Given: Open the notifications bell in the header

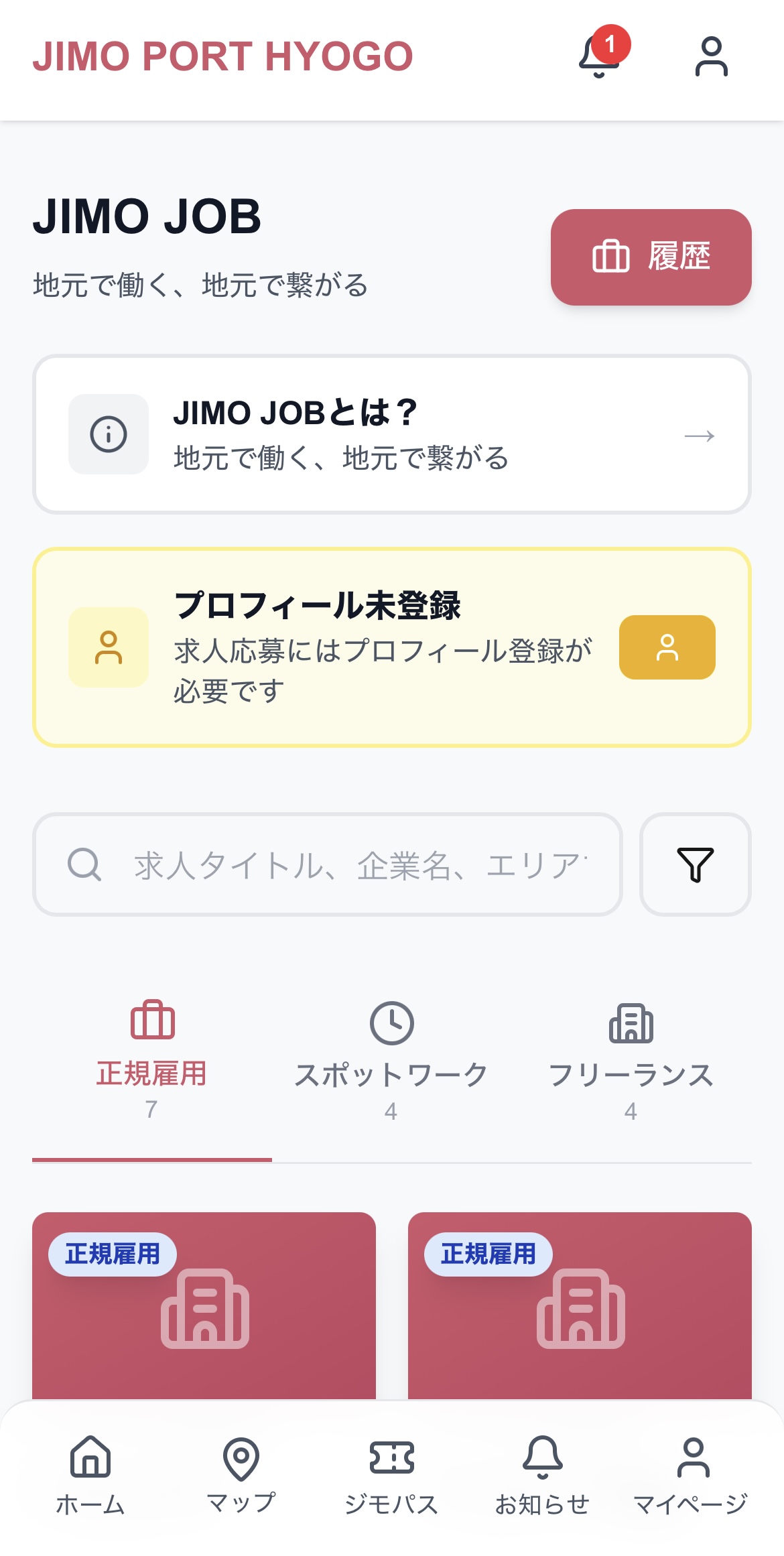Looking at the screenshot, I should coord(600,56).
